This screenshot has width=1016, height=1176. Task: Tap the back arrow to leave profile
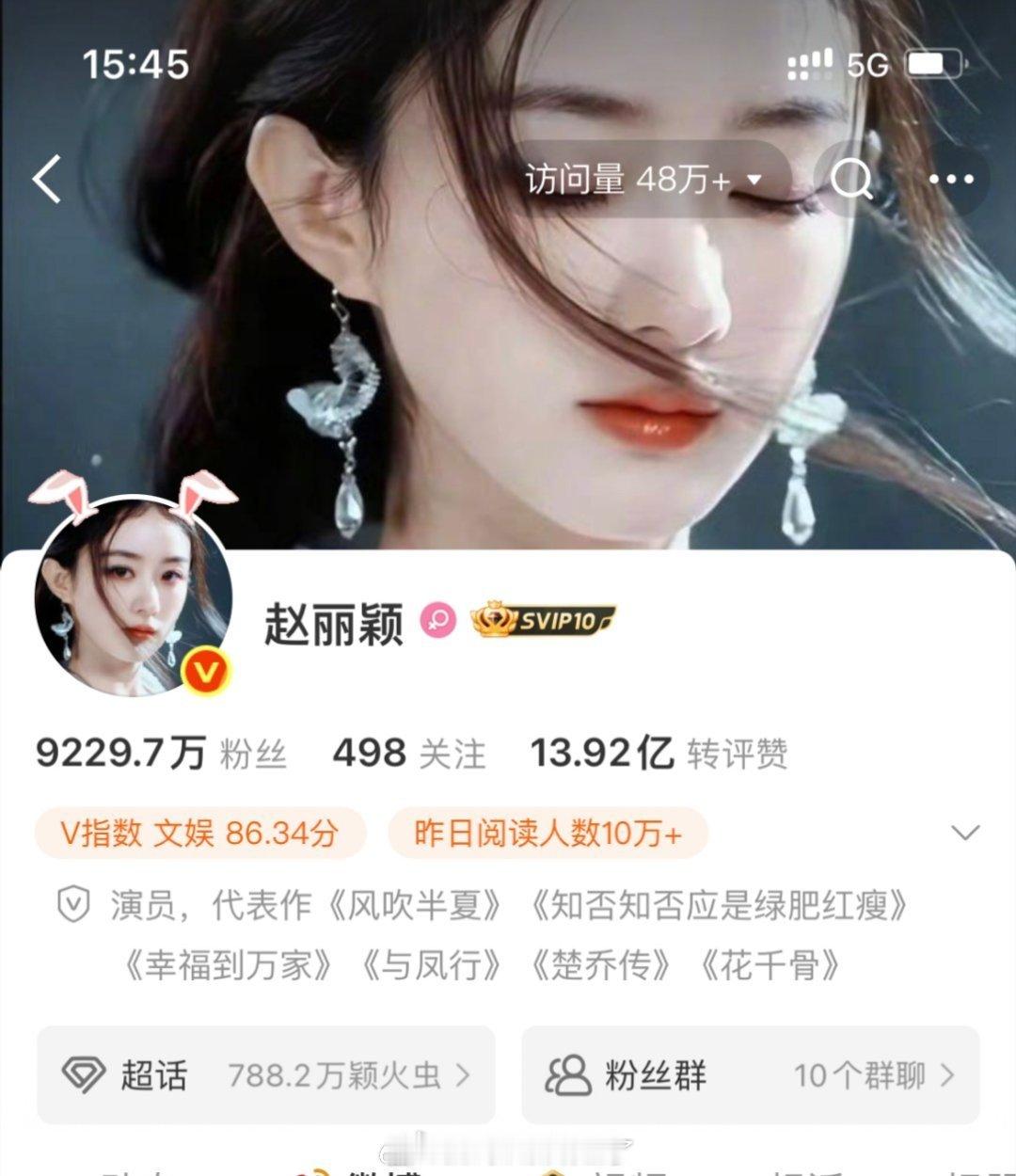point(46,179)
